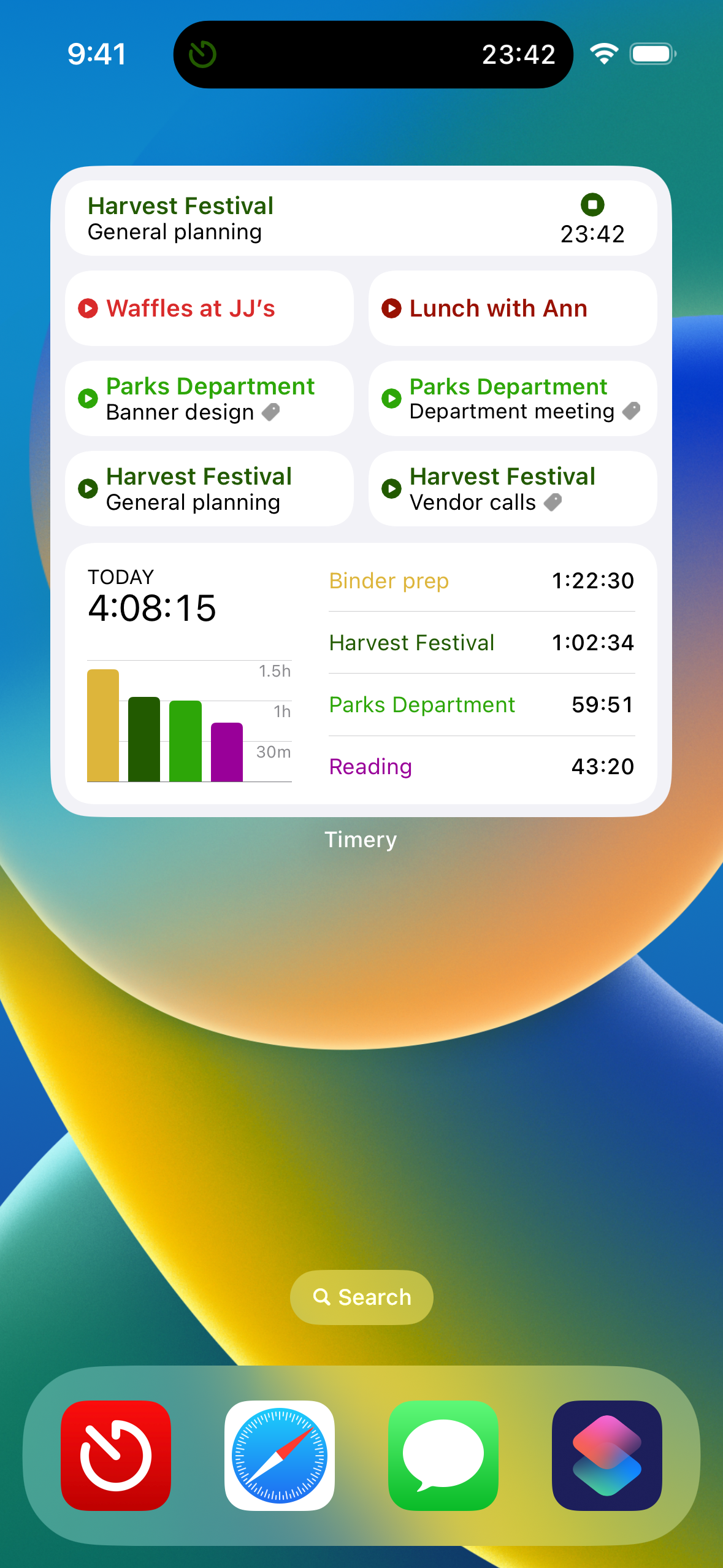Open the Shortcuts app
This screenshot has width=723, height=1568.
click(x=607, y=1456)
